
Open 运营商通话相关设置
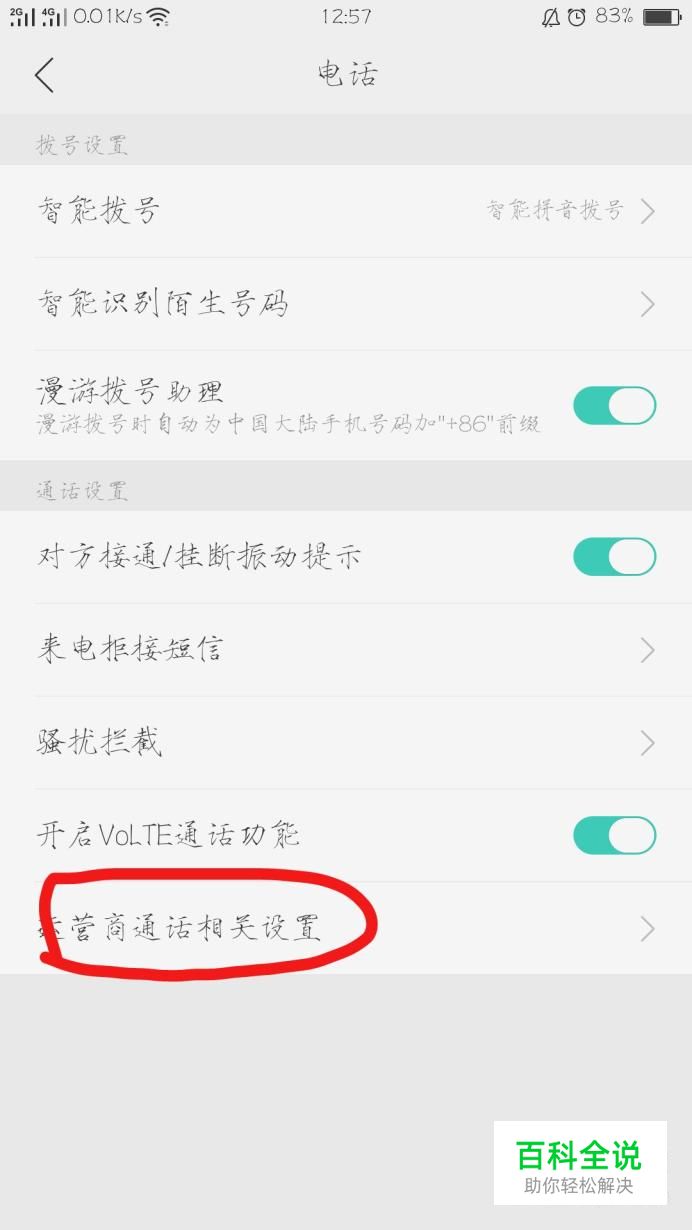(346, 928)
